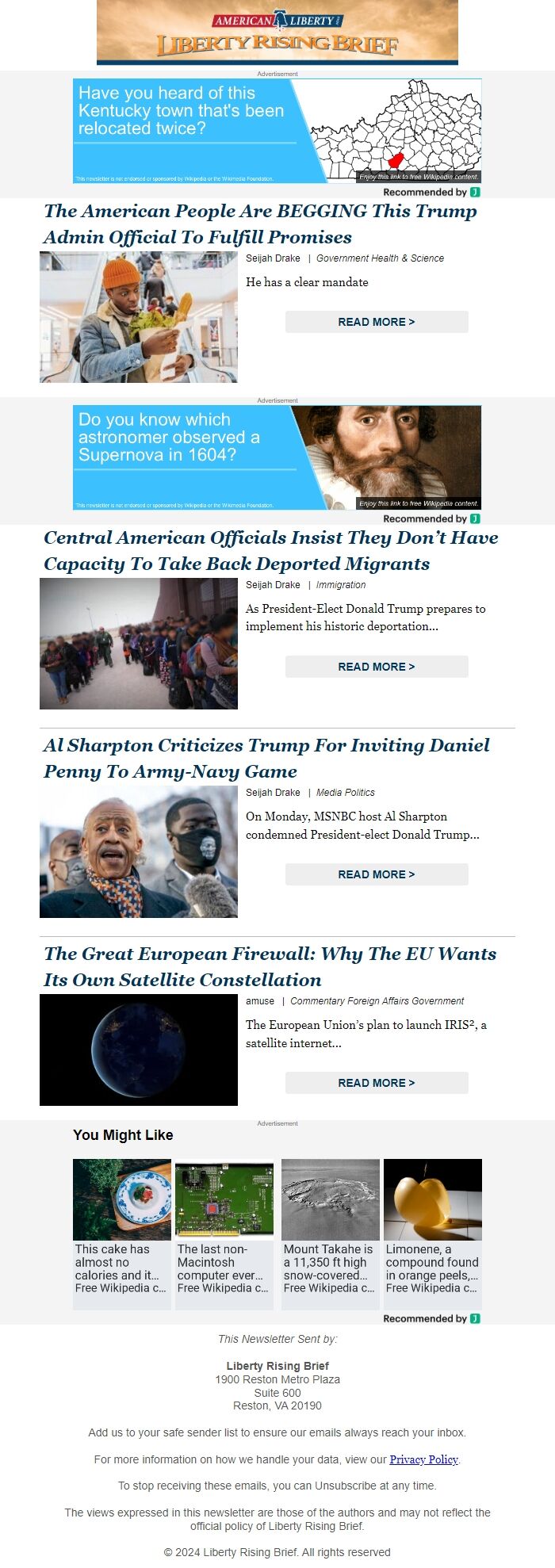Tap the migrants line article photo
The width and height of the screenshot is (555, 1568).
point(139,644)
